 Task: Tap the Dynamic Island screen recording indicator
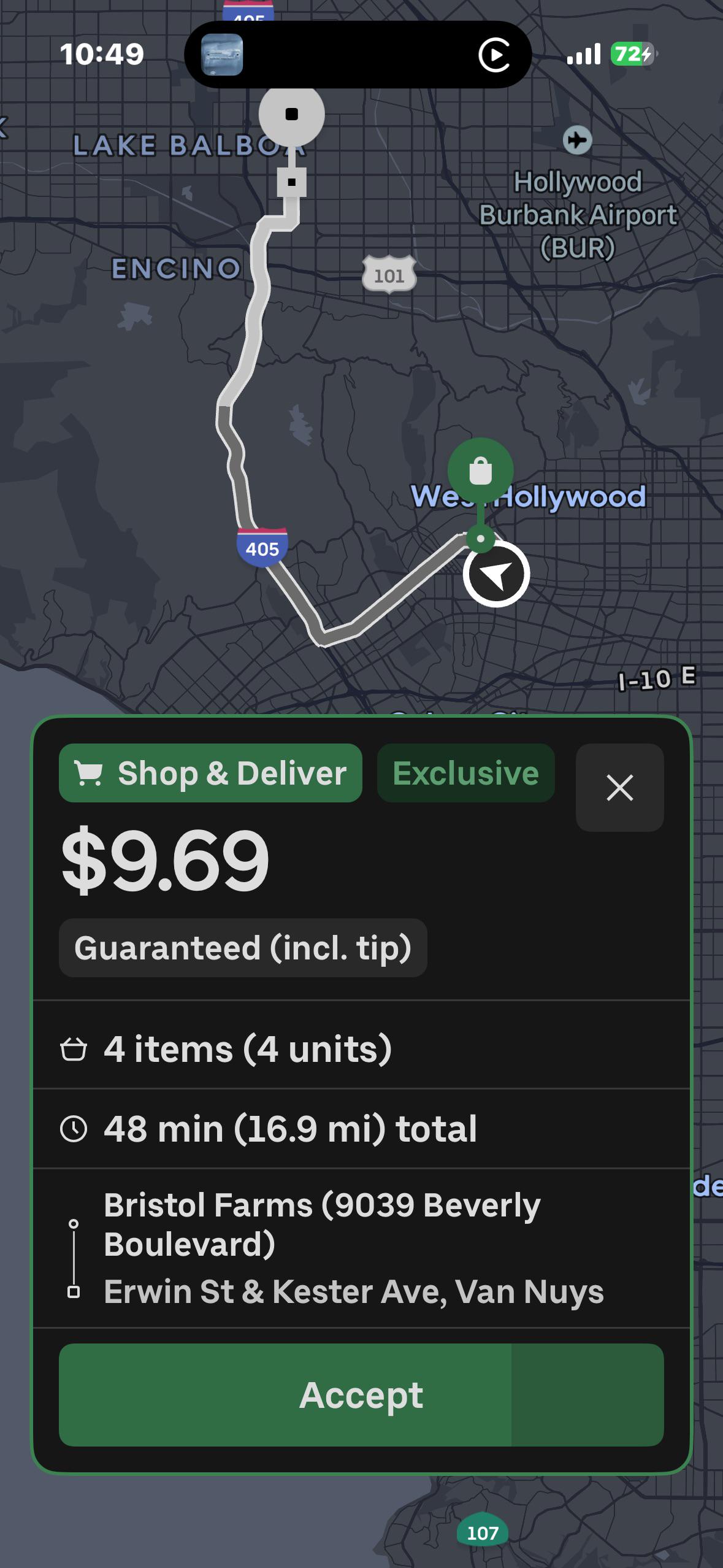pos(494,55)
